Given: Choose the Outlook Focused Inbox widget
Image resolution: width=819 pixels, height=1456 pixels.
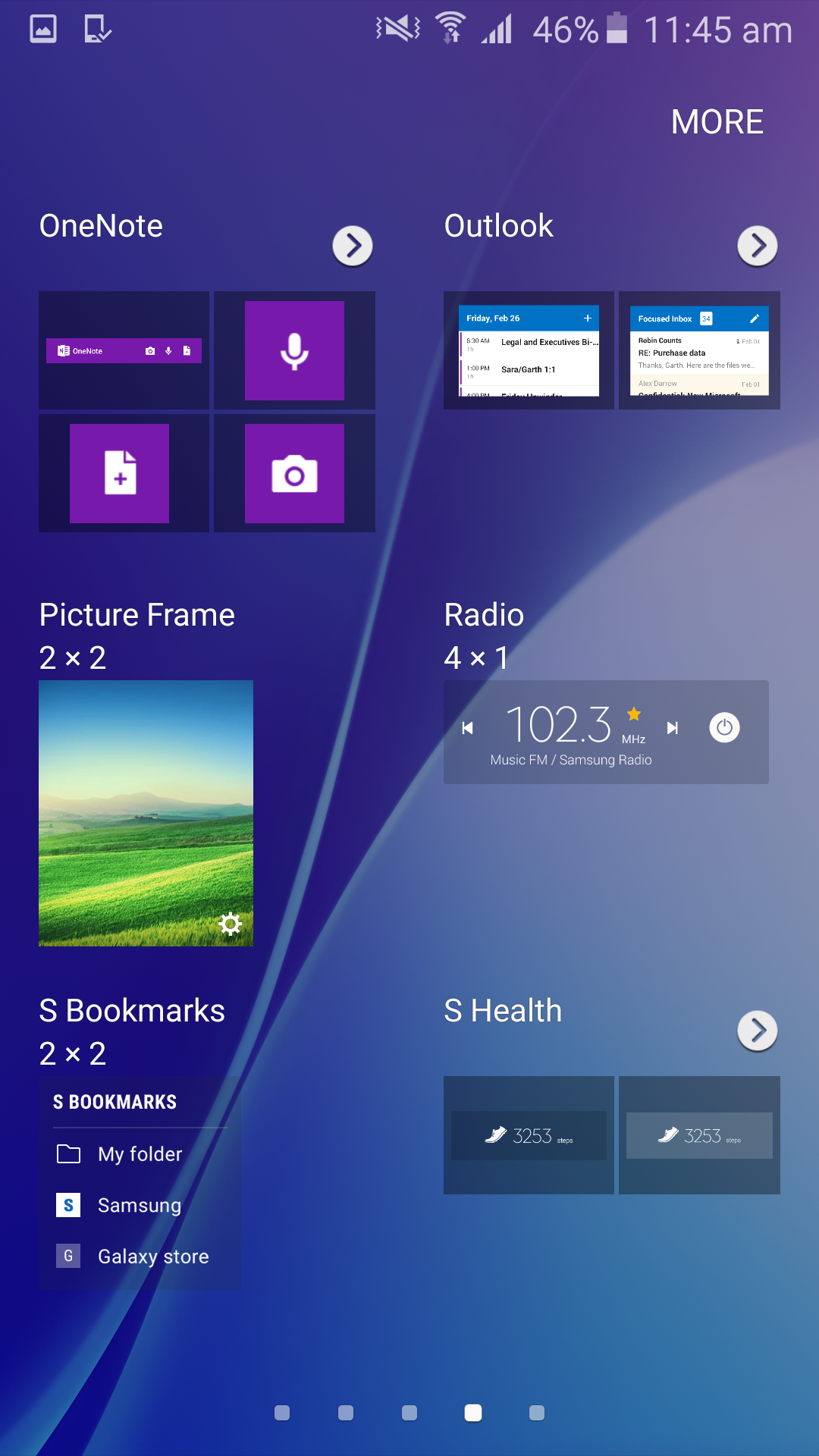Looking at the screenshot, I should pos(699,350).
